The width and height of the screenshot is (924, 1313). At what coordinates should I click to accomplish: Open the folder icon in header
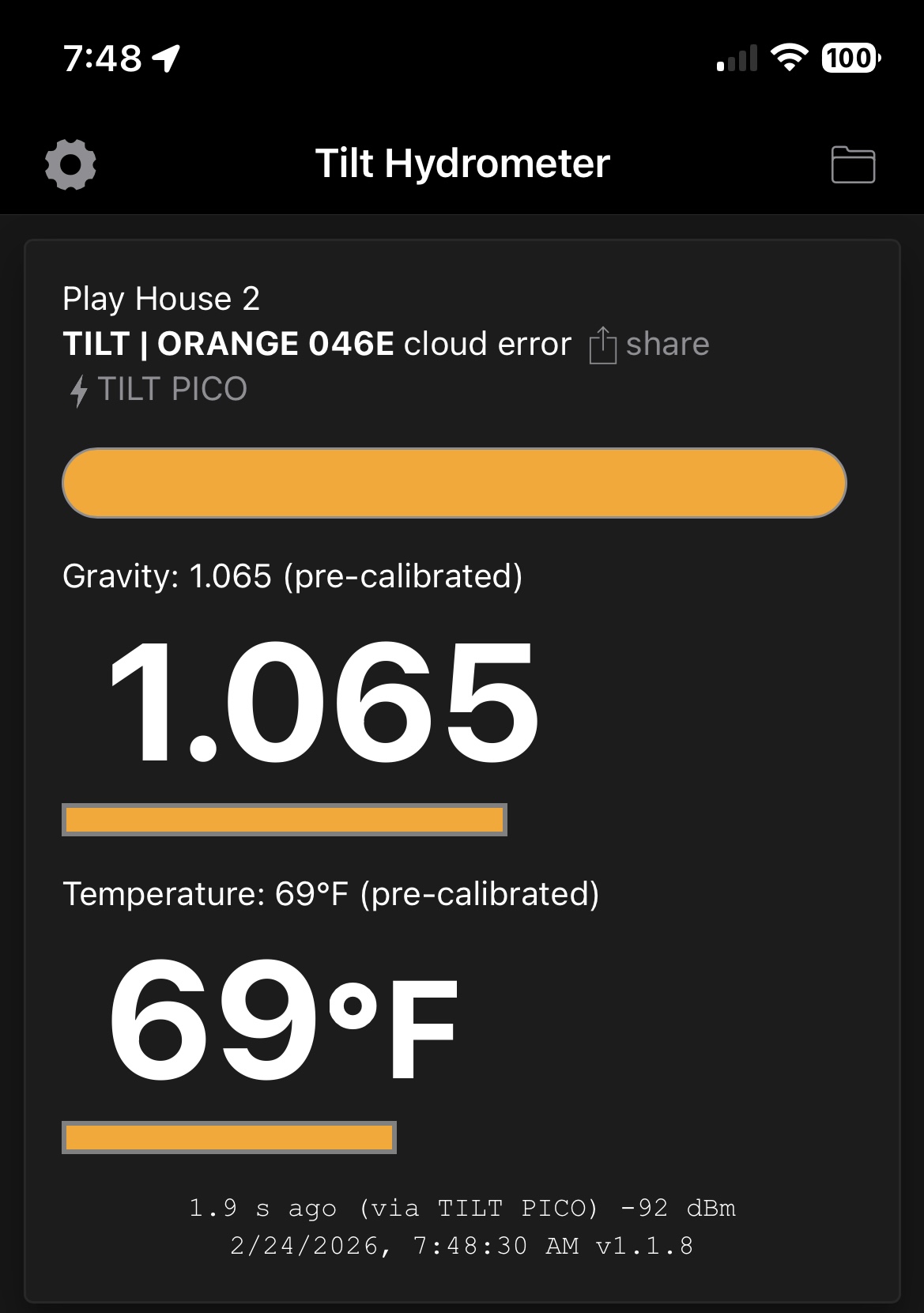853,164
